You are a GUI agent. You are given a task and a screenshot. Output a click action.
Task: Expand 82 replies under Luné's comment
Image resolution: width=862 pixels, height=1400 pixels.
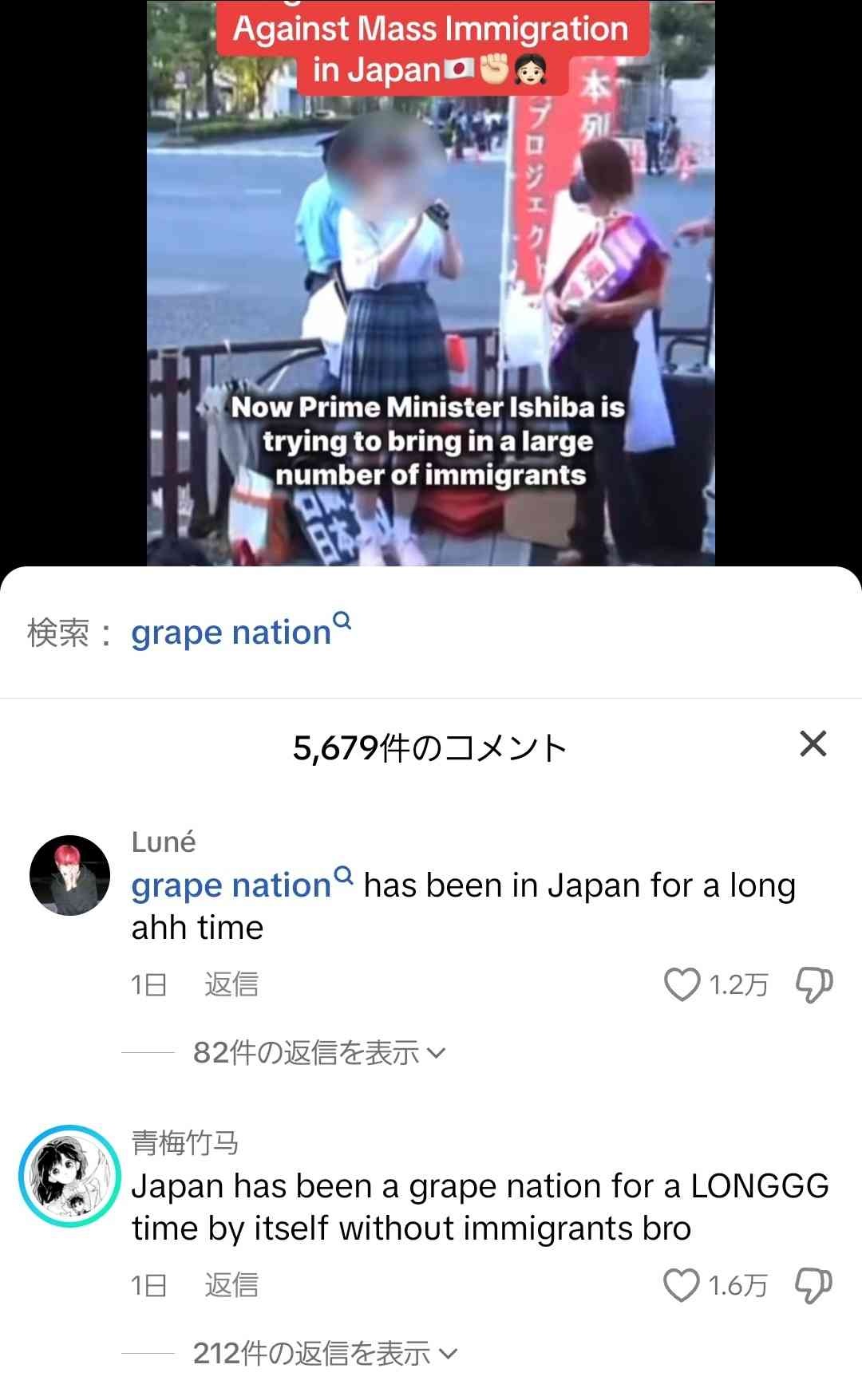(x=319, y=1053)
